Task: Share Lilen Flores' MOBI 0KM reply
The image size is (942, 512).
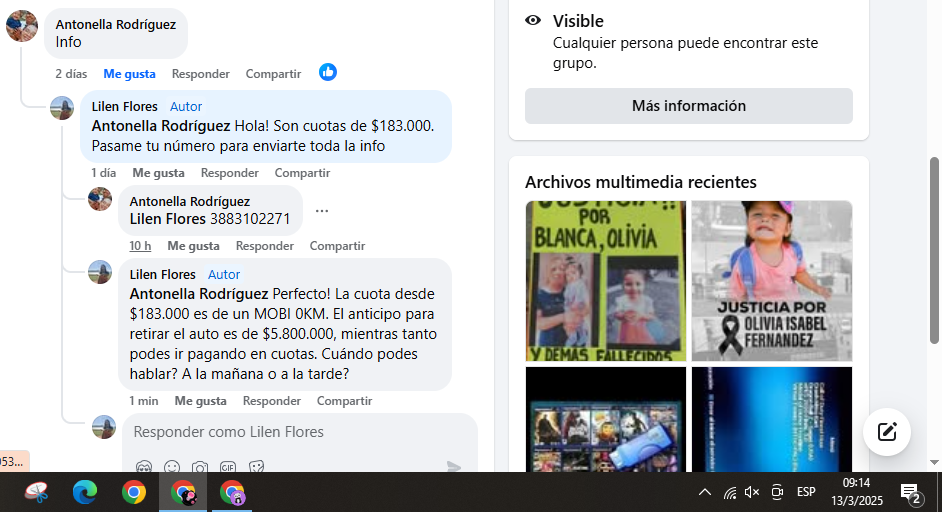Action: click(x=344, y=401)
